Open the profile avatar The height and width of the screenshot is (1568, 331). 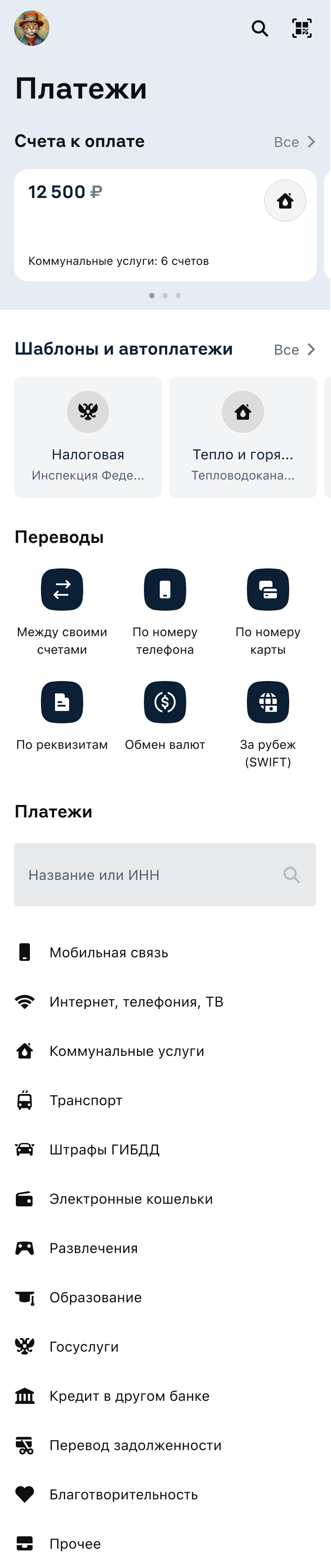(x=32, y=29)
